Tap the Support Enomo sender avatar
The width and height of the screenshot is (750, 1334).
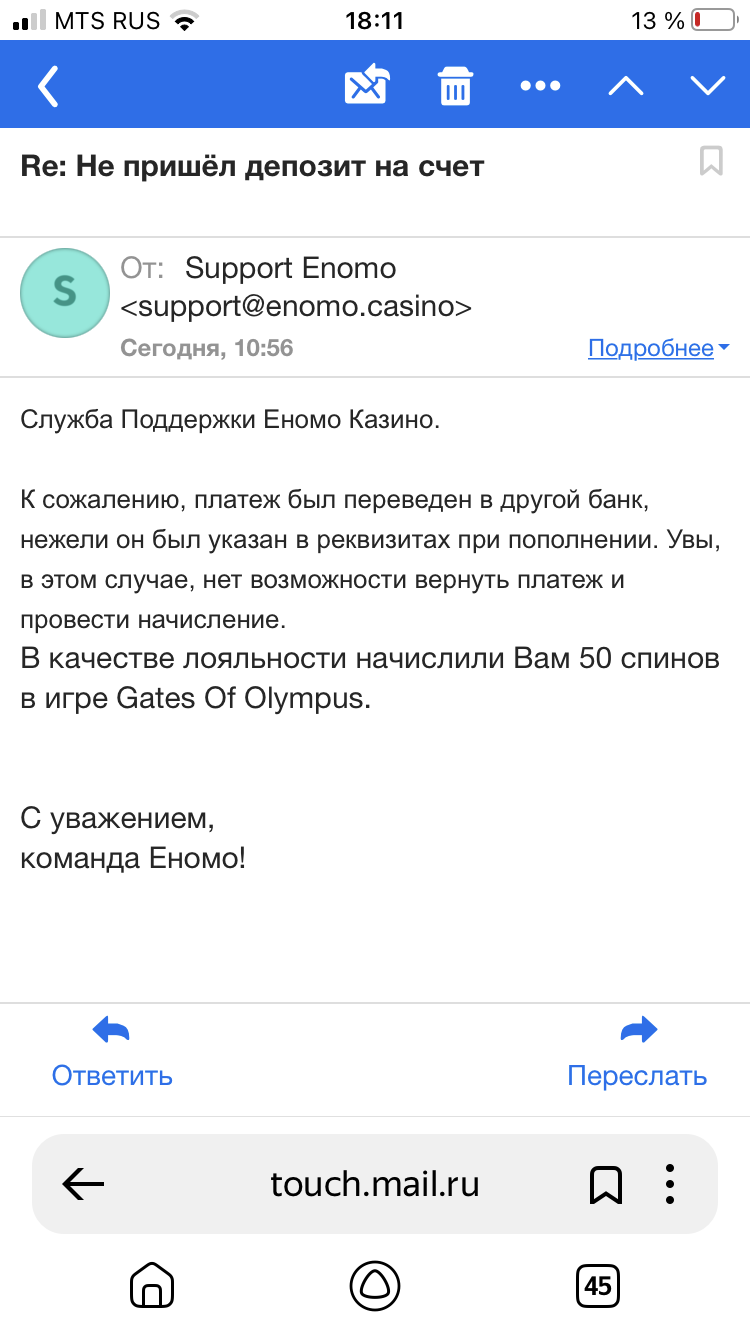[65, 293]
